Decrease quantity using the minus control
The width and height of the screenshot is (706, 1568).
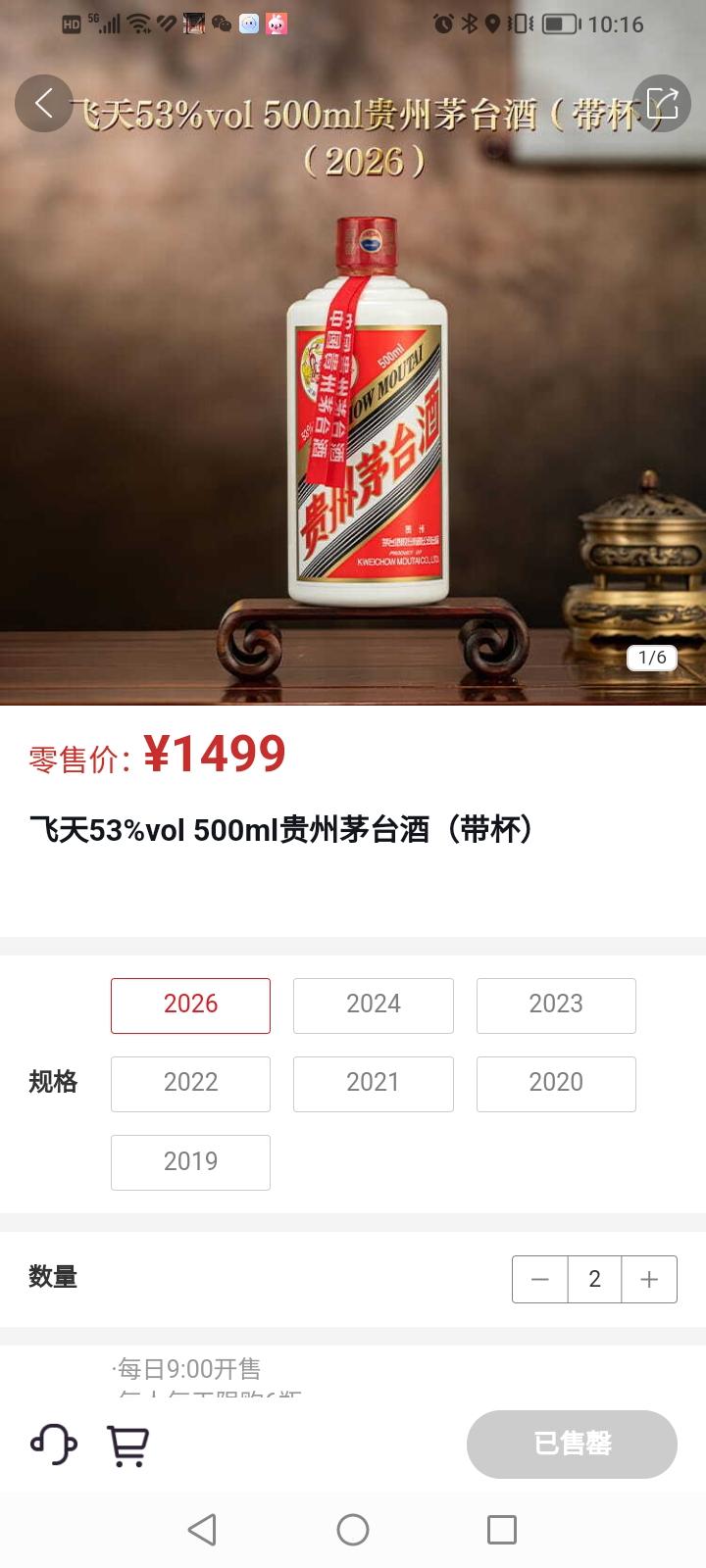[540, 1279]
